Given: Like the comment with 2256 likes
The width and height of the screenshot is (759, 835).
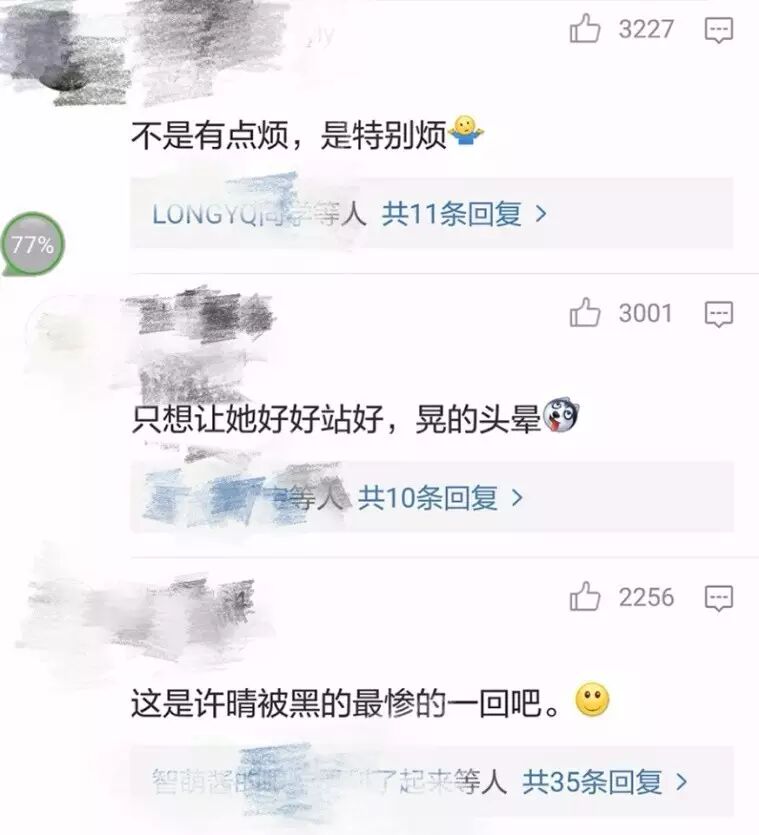Looking at the screenshot, I should coord(585,598).
